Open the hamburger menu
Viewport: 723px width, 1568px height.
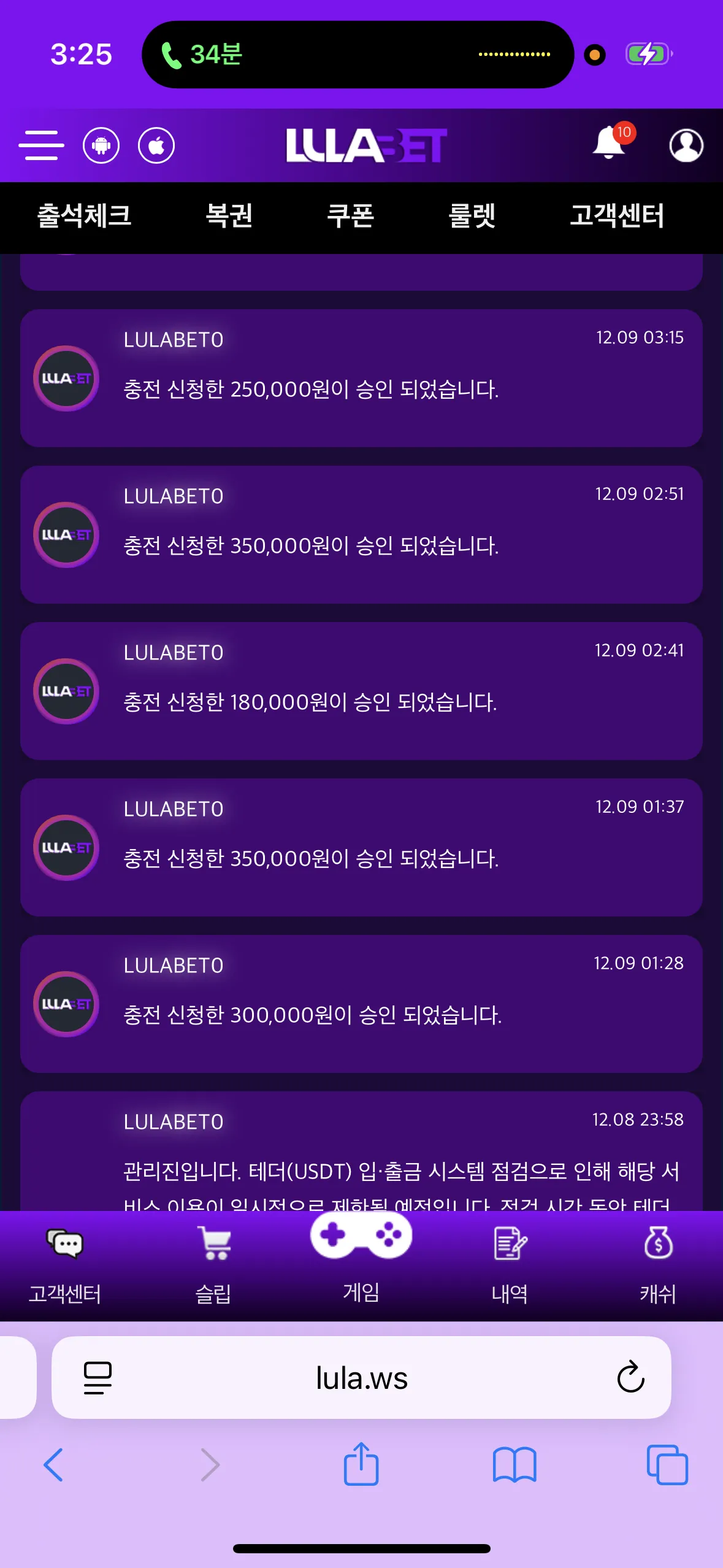(41, 145)
